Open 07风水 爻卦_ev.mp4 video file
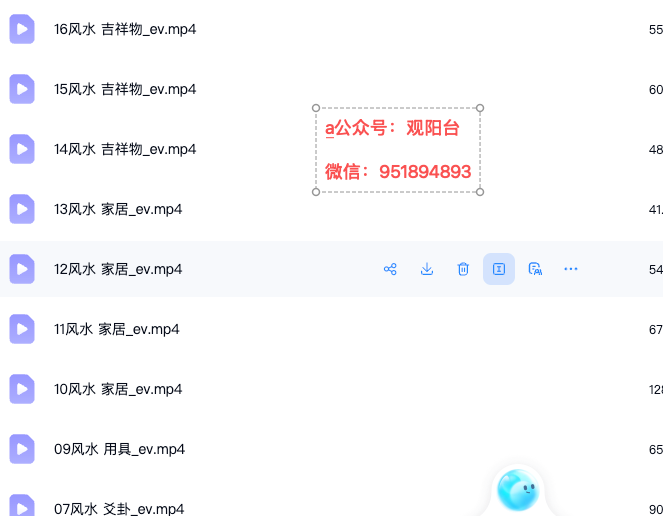663x516 pixels. tap(119, 509)
